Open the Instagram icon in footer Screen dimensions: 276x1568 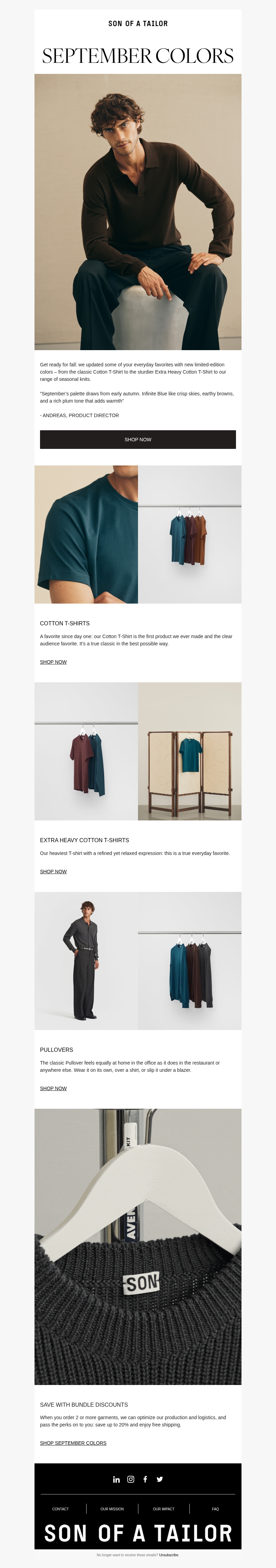[131, 1480]
